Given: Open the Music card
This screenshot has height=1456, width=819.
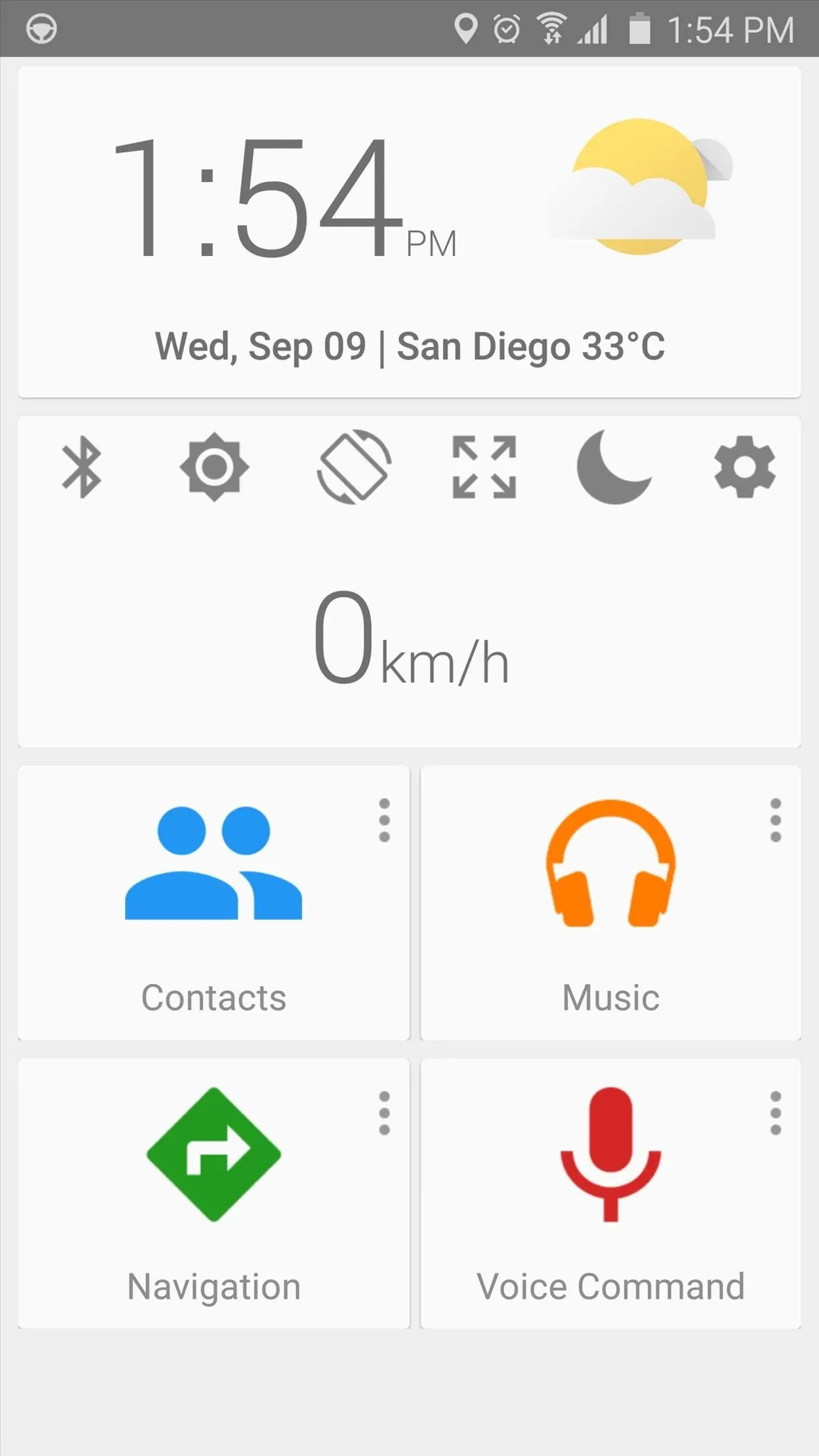Looking at the screenshot, I should pyautogui.click(x=611, y=903).
